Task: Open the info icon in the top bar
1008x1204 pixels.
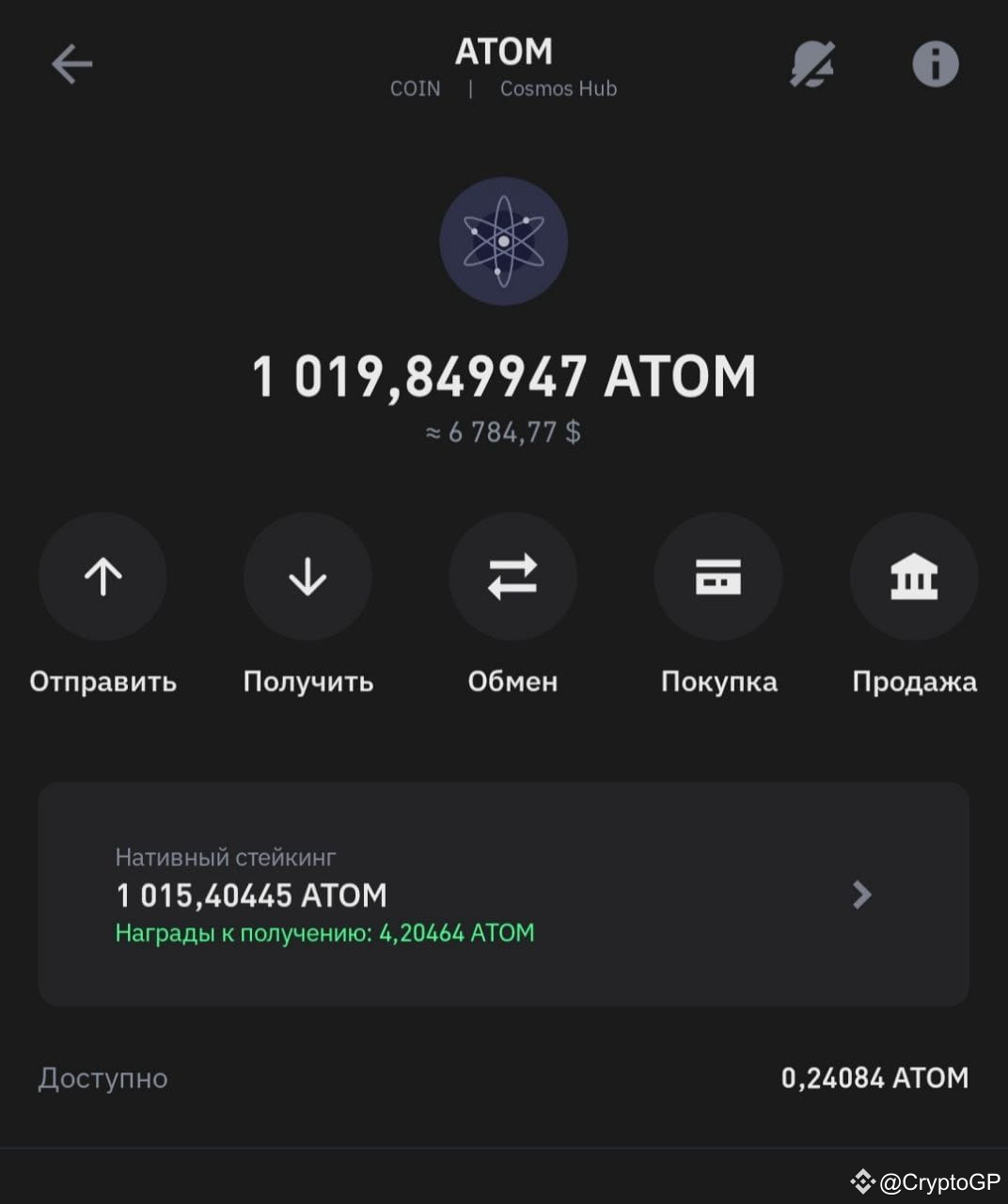Action: tap(936, 63)
